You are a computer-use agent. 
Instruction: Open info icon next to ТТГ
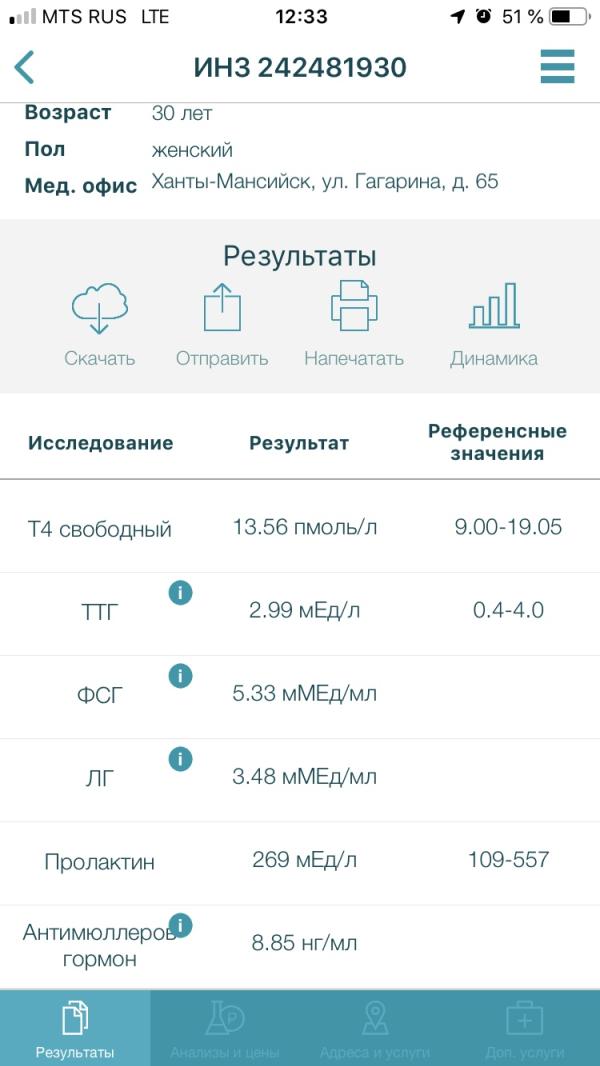(180, 593)
